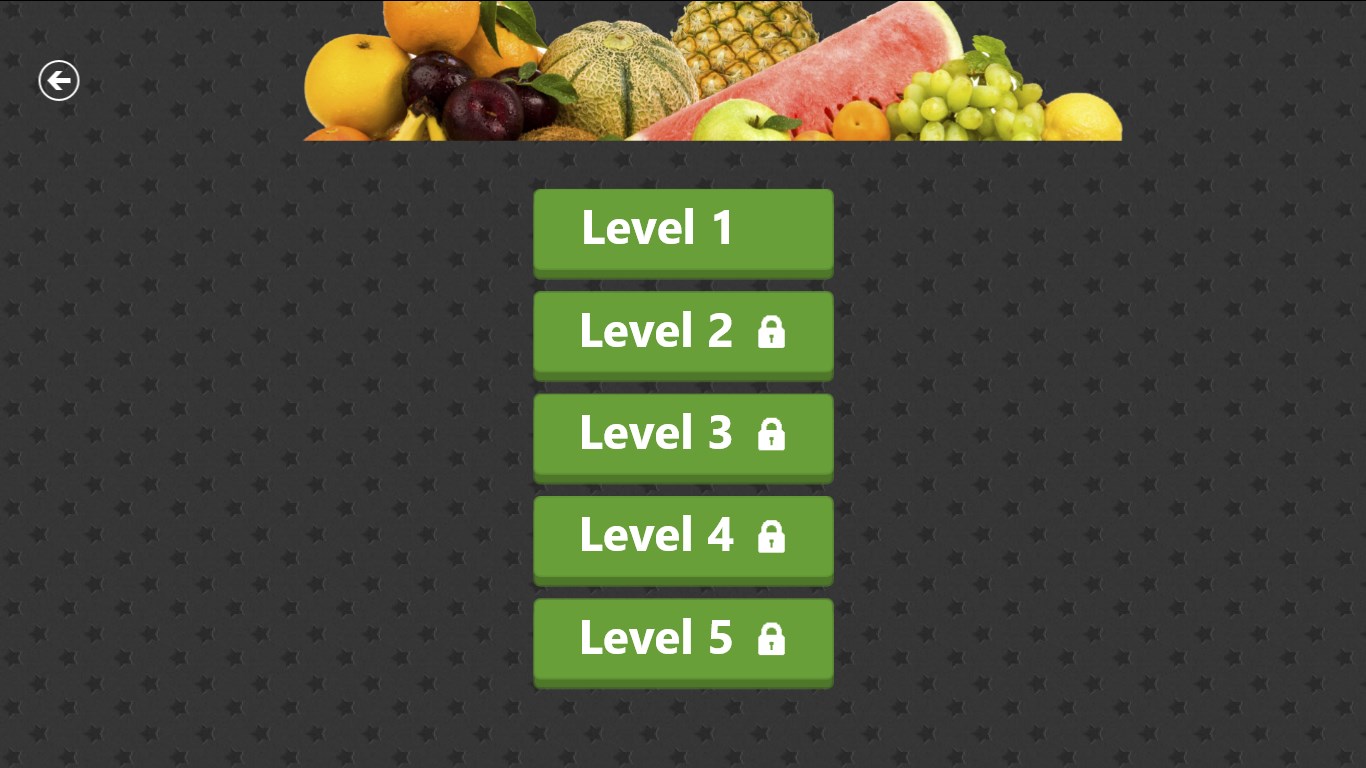Start Level 1
Image resolution: width=1366 pixels, height=768 pixels.
coord(683,230)
